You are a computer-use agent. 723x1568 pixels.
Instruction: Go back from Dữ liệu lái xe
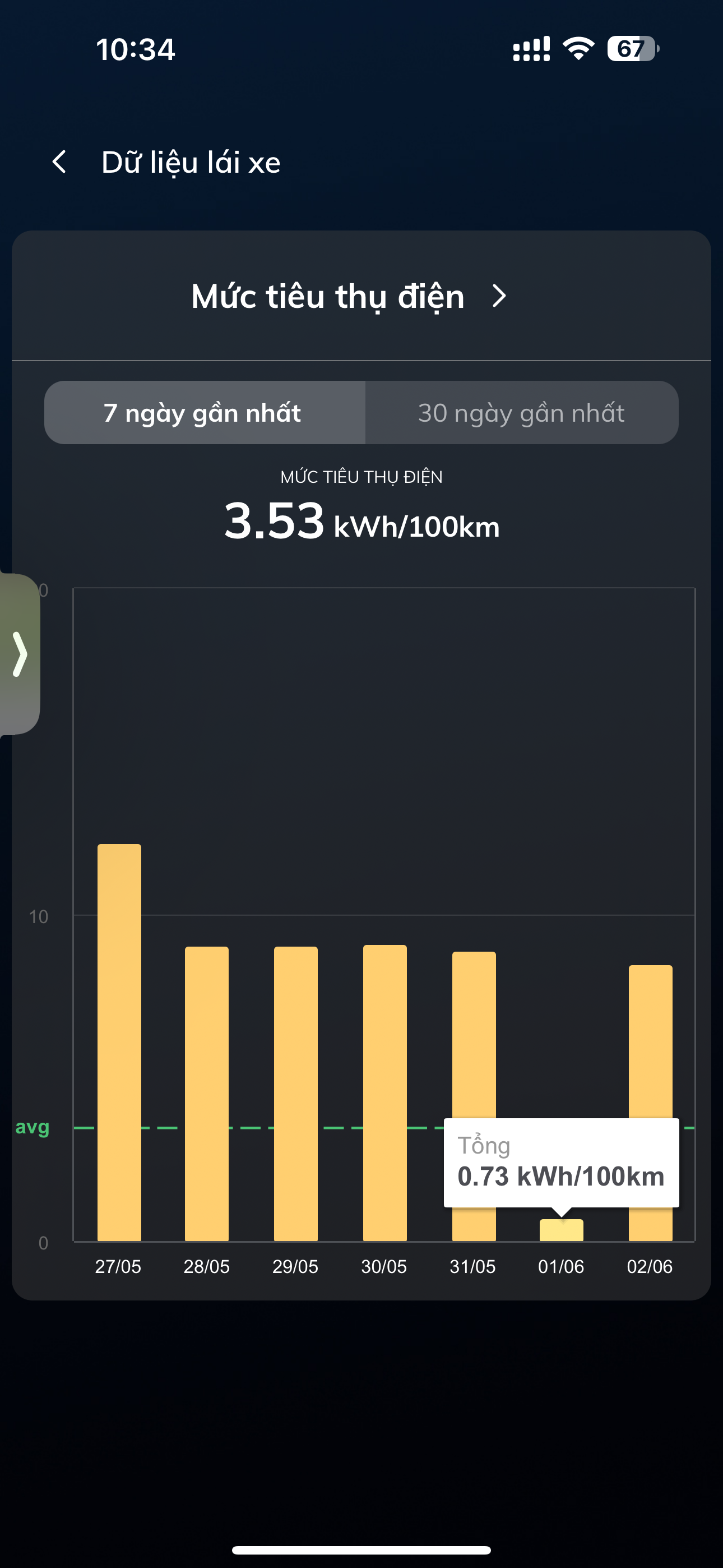coord(59,162)
